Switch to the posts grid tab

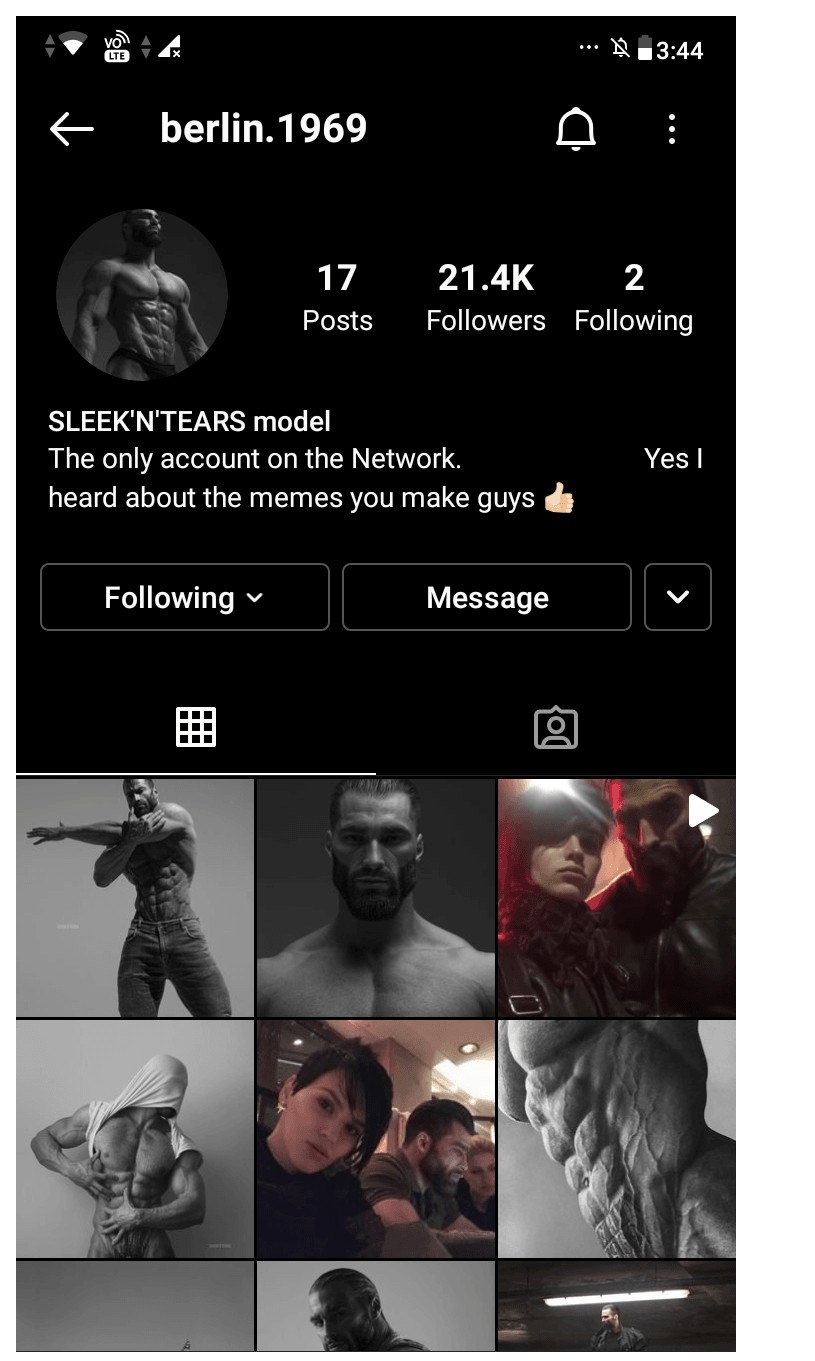(196, 727)
